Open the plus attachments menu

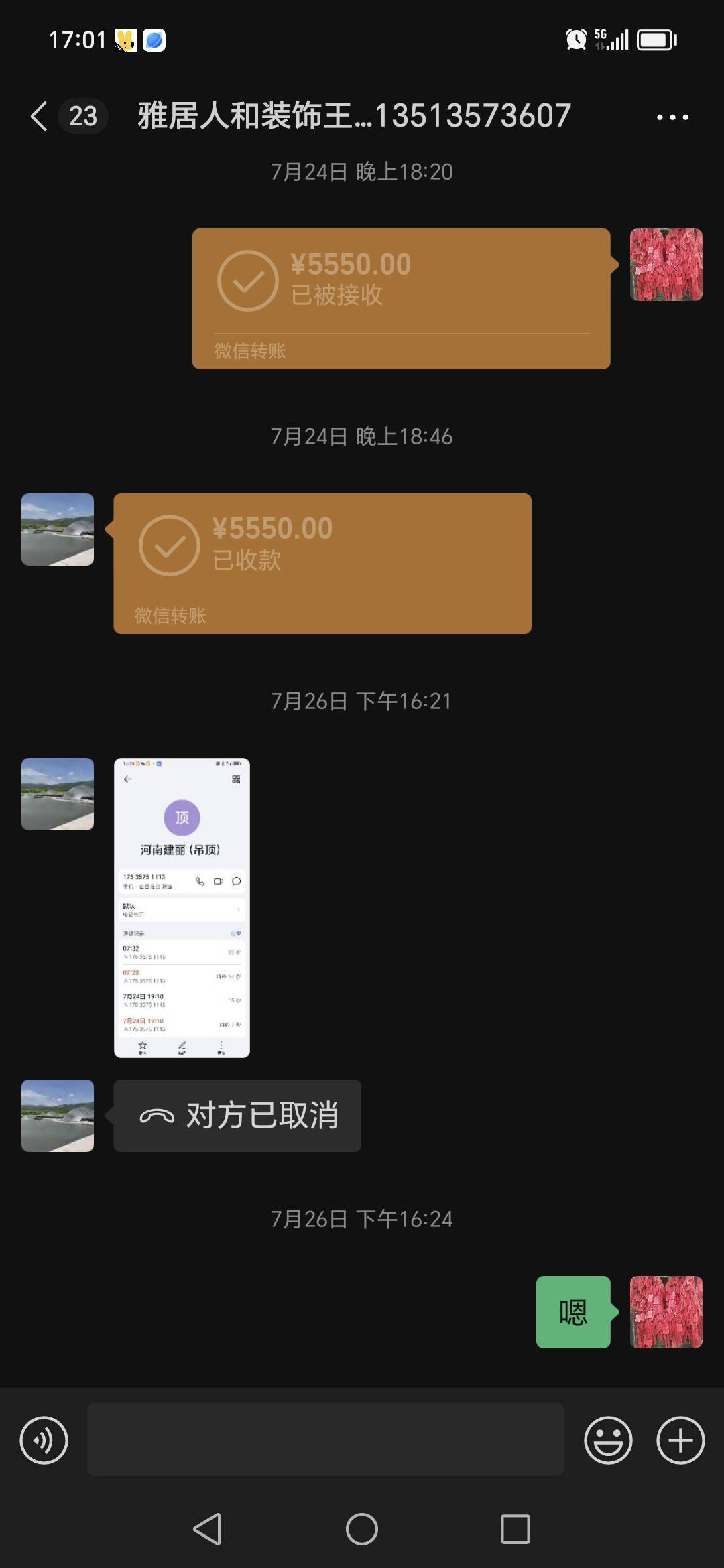point(680,1440)
